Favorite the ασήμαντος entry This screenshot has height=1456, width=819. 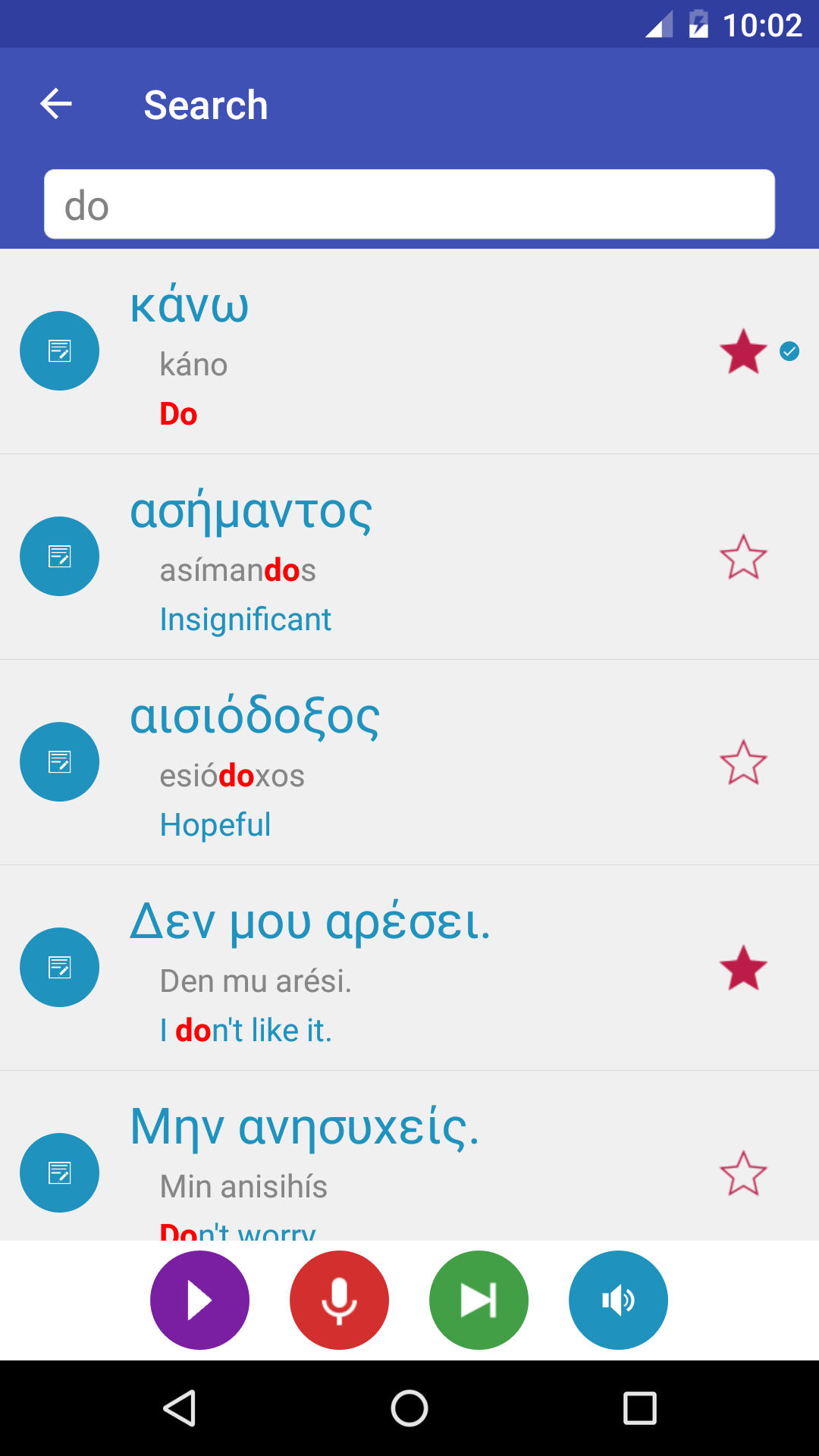coord(743,557)
